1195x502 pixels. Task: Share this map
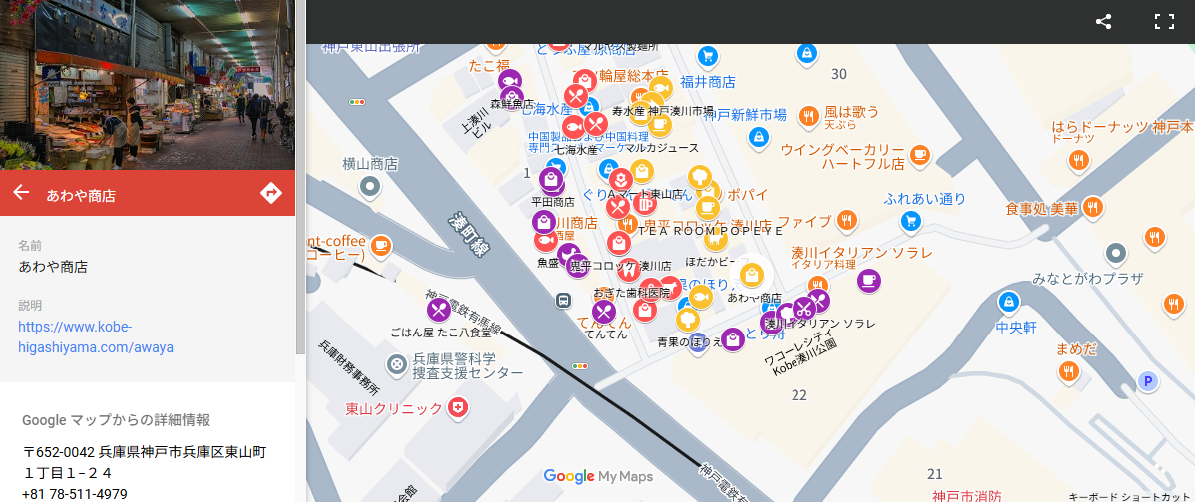pos(1104,22)
